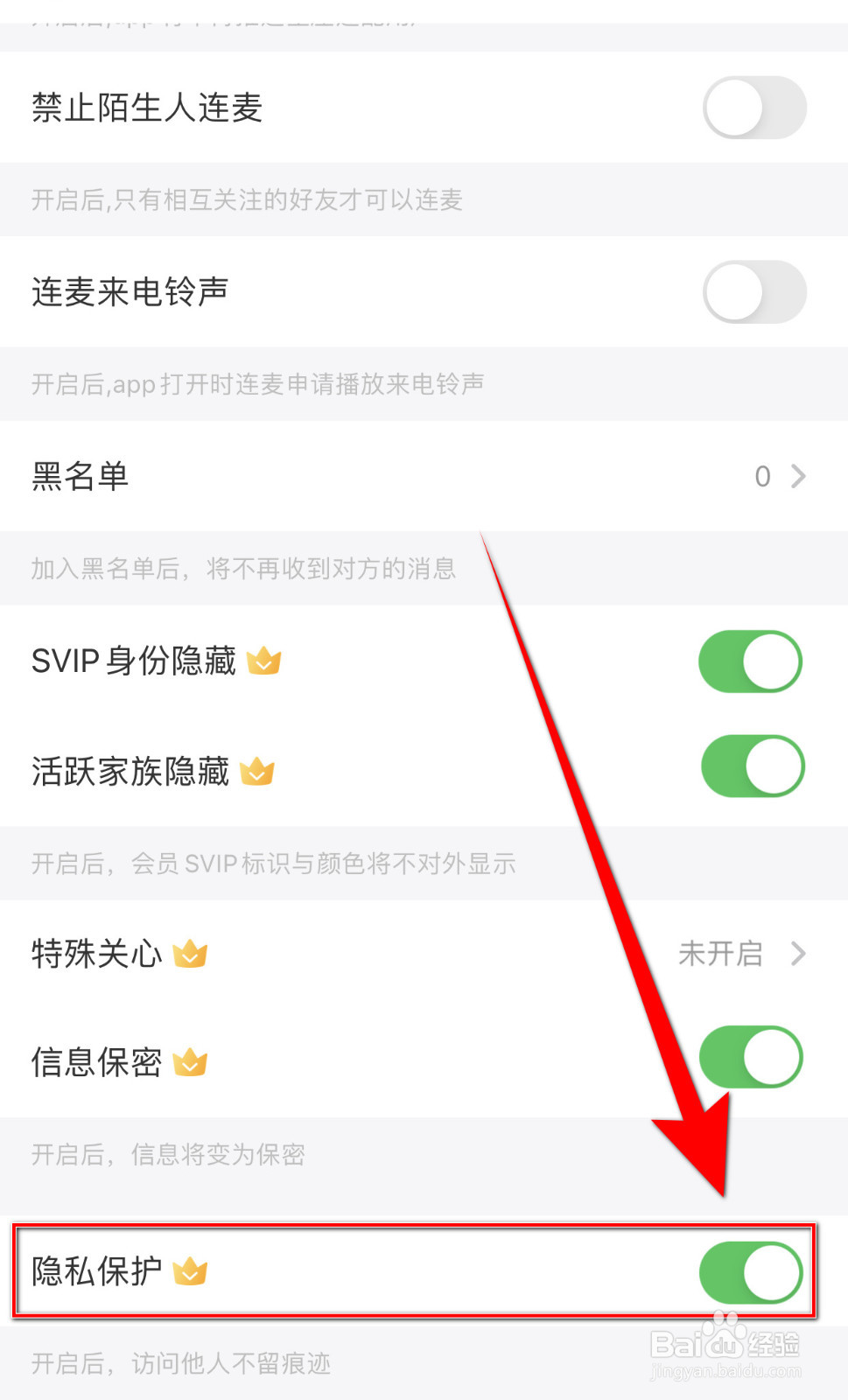Turn off the 隐私保护 green switch
The image size is (848, 1400).
(750, 1273)
